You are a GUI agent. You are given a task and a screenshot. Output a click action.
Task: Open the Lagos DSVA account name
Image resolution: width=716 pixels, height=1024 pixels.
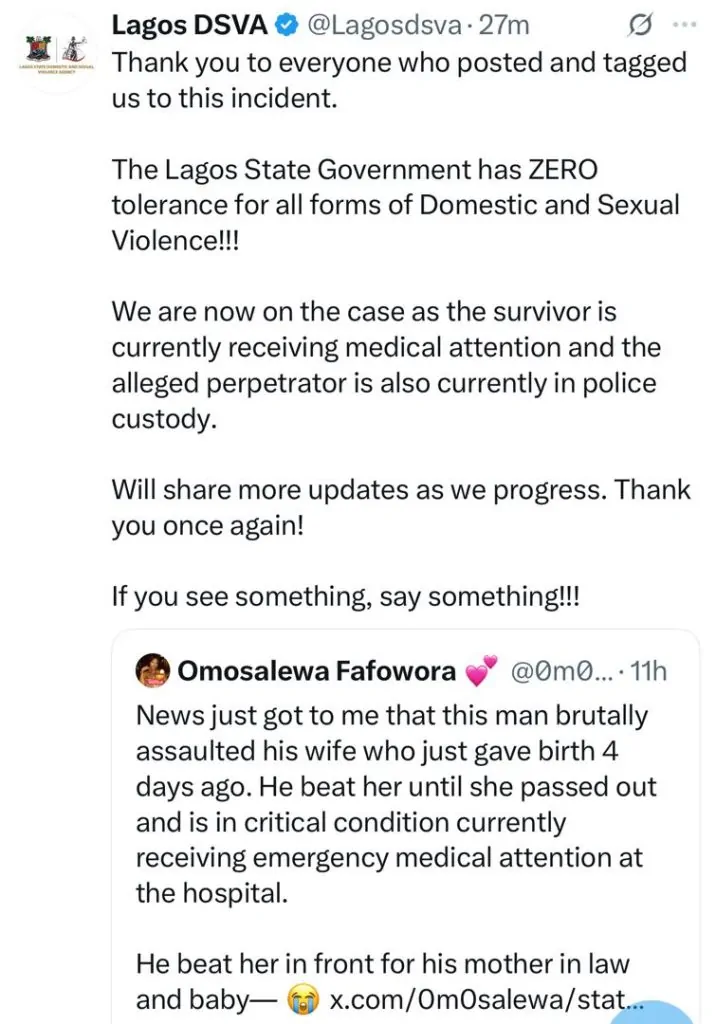(187, 22)
